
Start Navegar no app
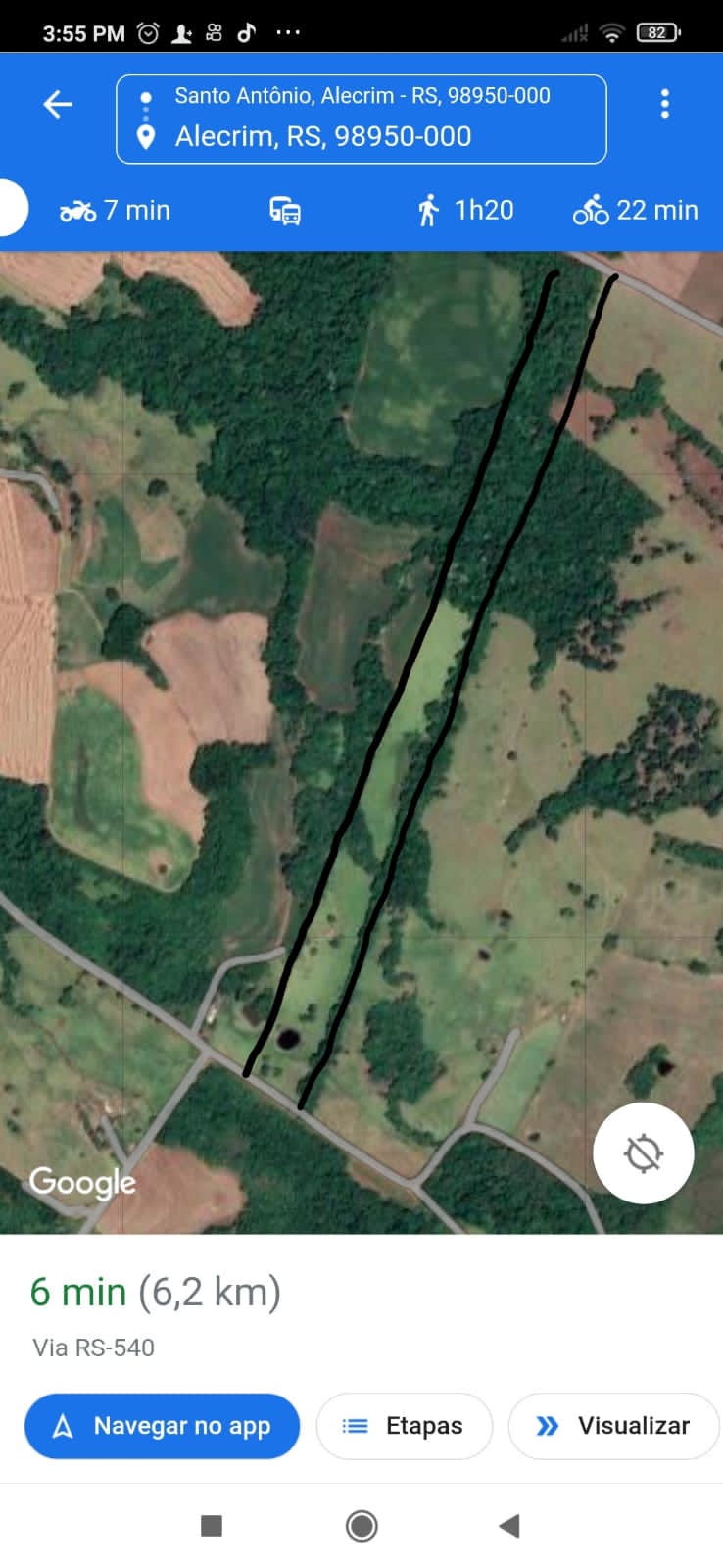point(162,1426)
